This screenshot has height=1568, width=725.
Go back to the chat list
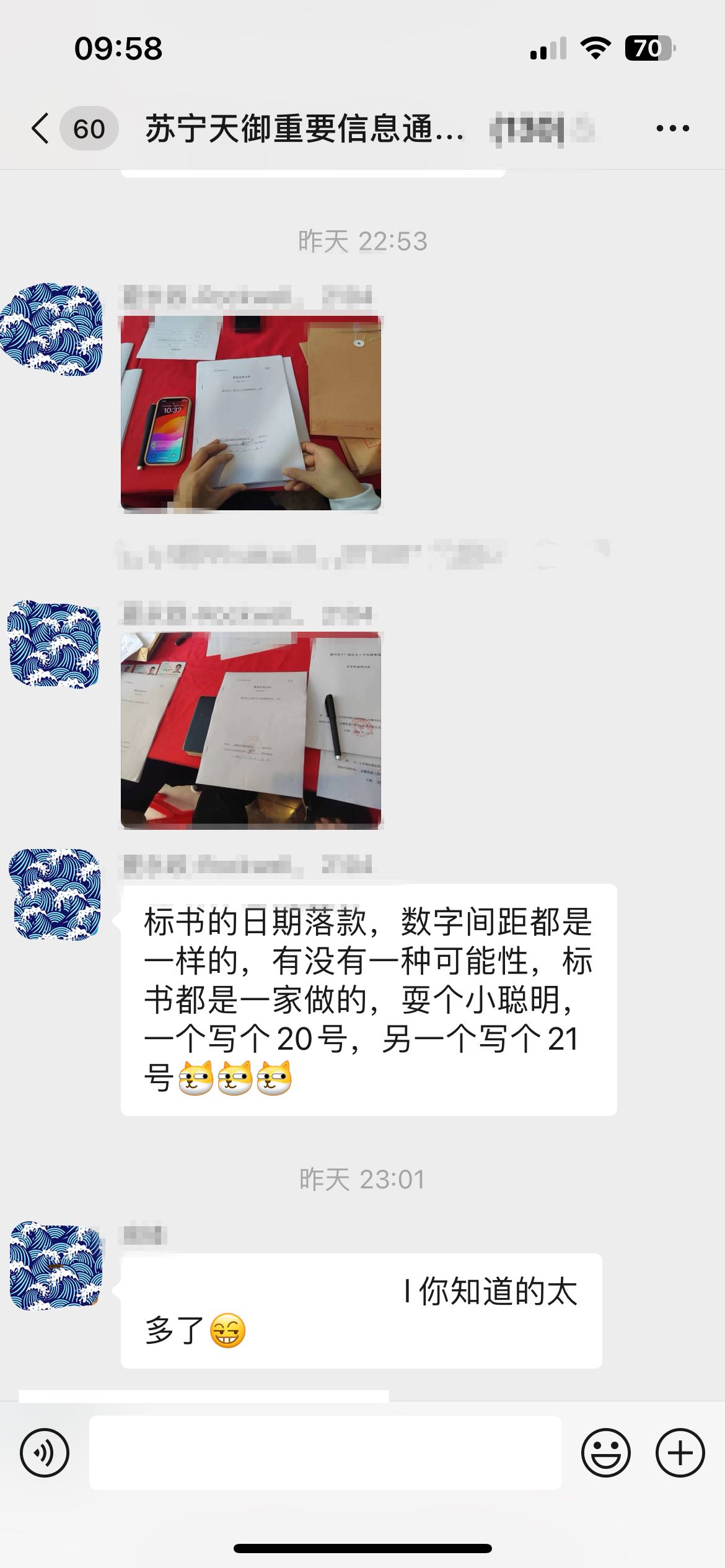tap(41, 129)
